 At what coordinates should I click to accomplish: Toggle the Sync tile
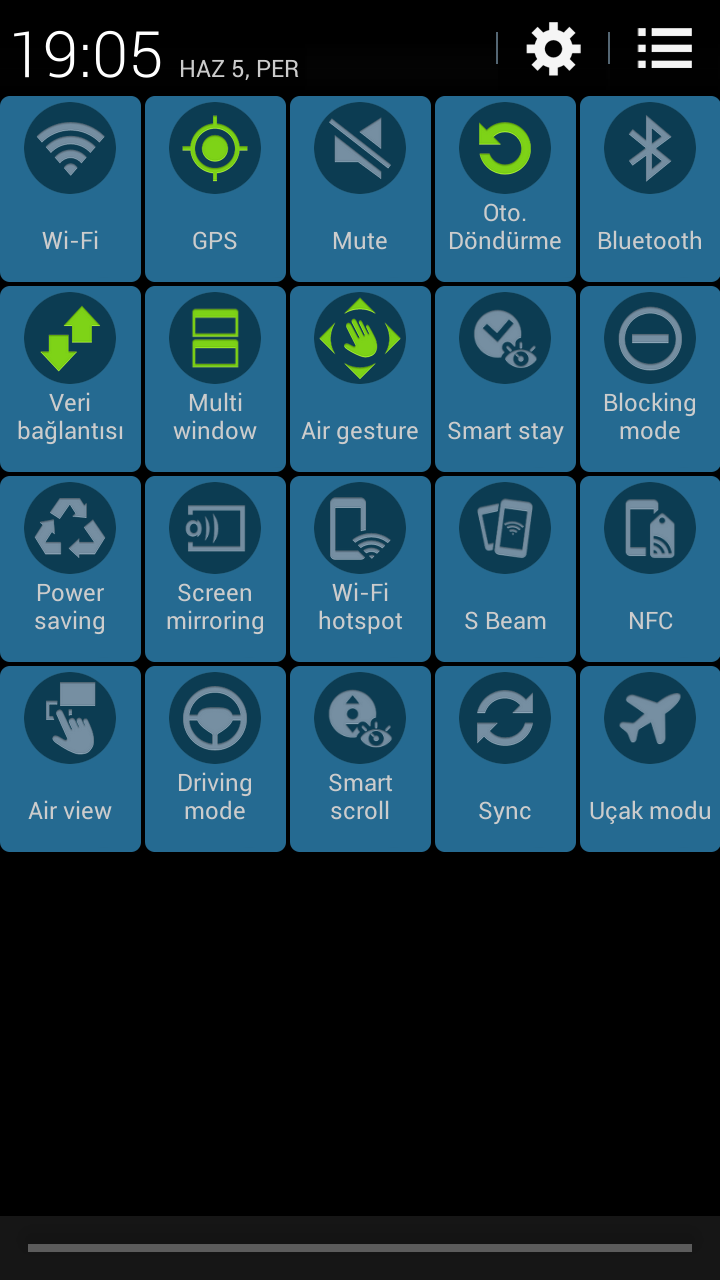(505, 758)
